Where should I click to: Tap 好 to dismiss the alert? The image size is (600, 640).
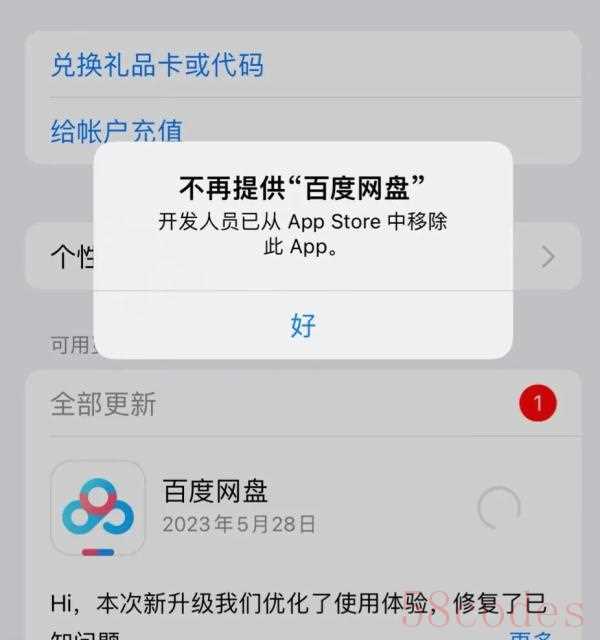point(303,325)
